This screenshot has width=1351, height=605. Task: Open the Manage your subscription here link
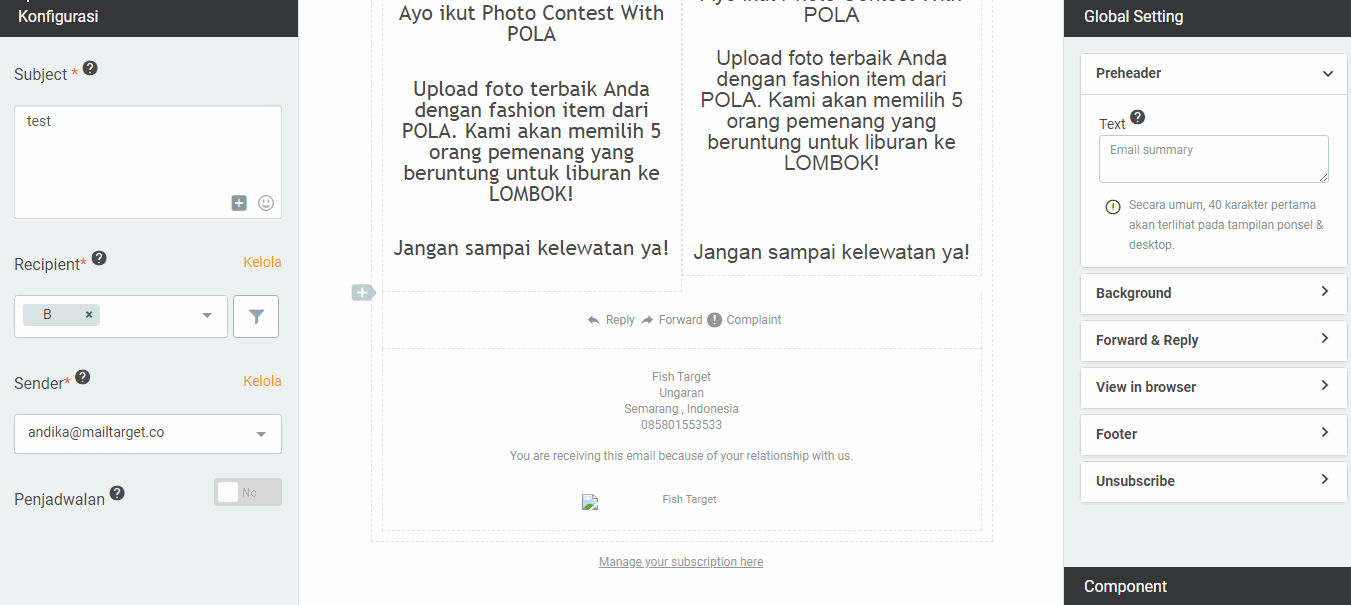point(681,562)
